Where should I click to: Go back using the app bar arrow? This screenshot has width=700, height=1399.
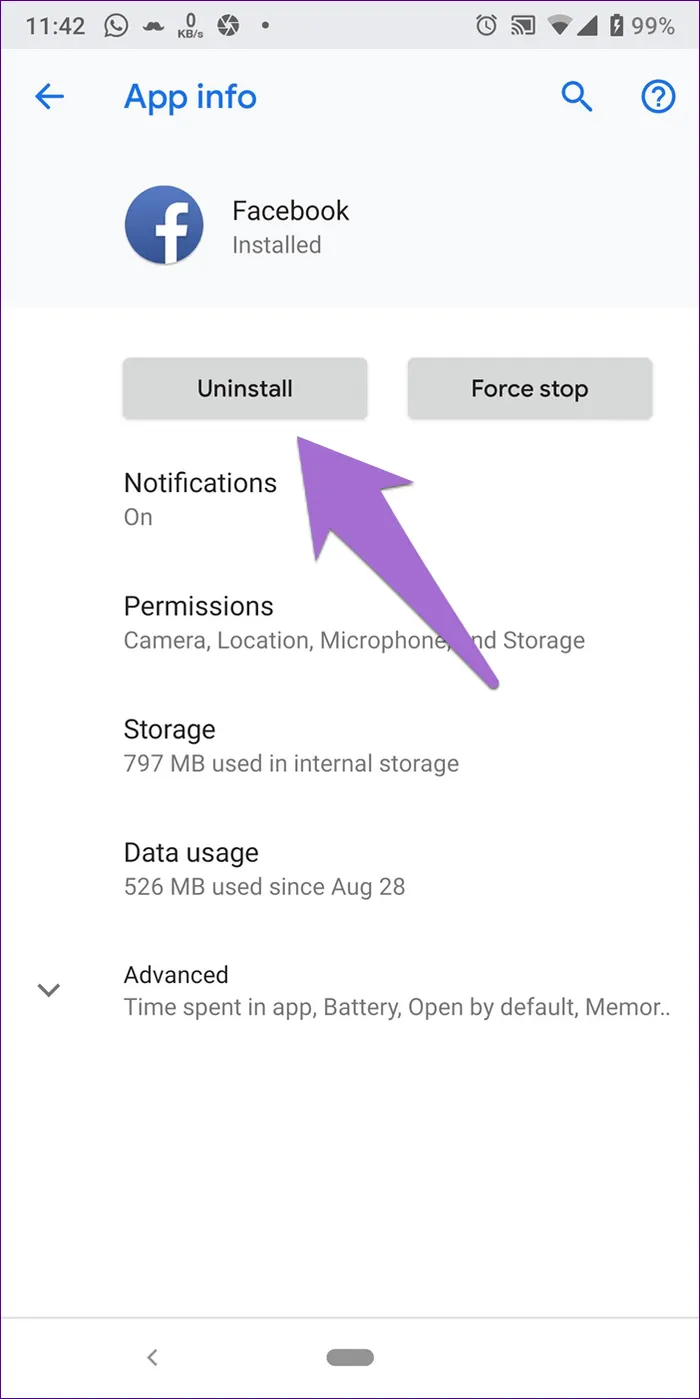49,97
